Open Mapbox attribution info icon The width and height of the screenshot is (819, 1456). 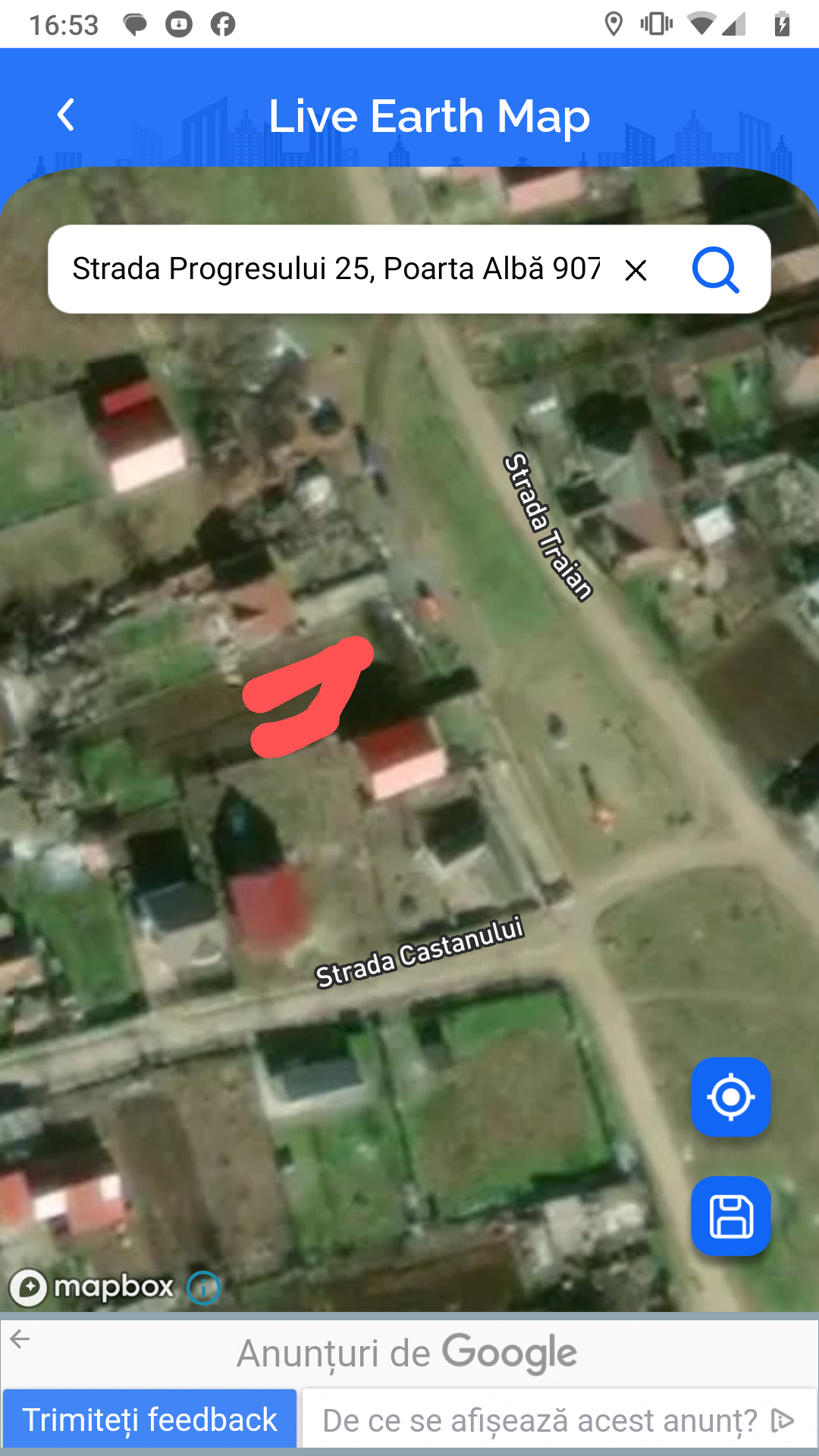pyautogui.click(x=203, y=1288)
